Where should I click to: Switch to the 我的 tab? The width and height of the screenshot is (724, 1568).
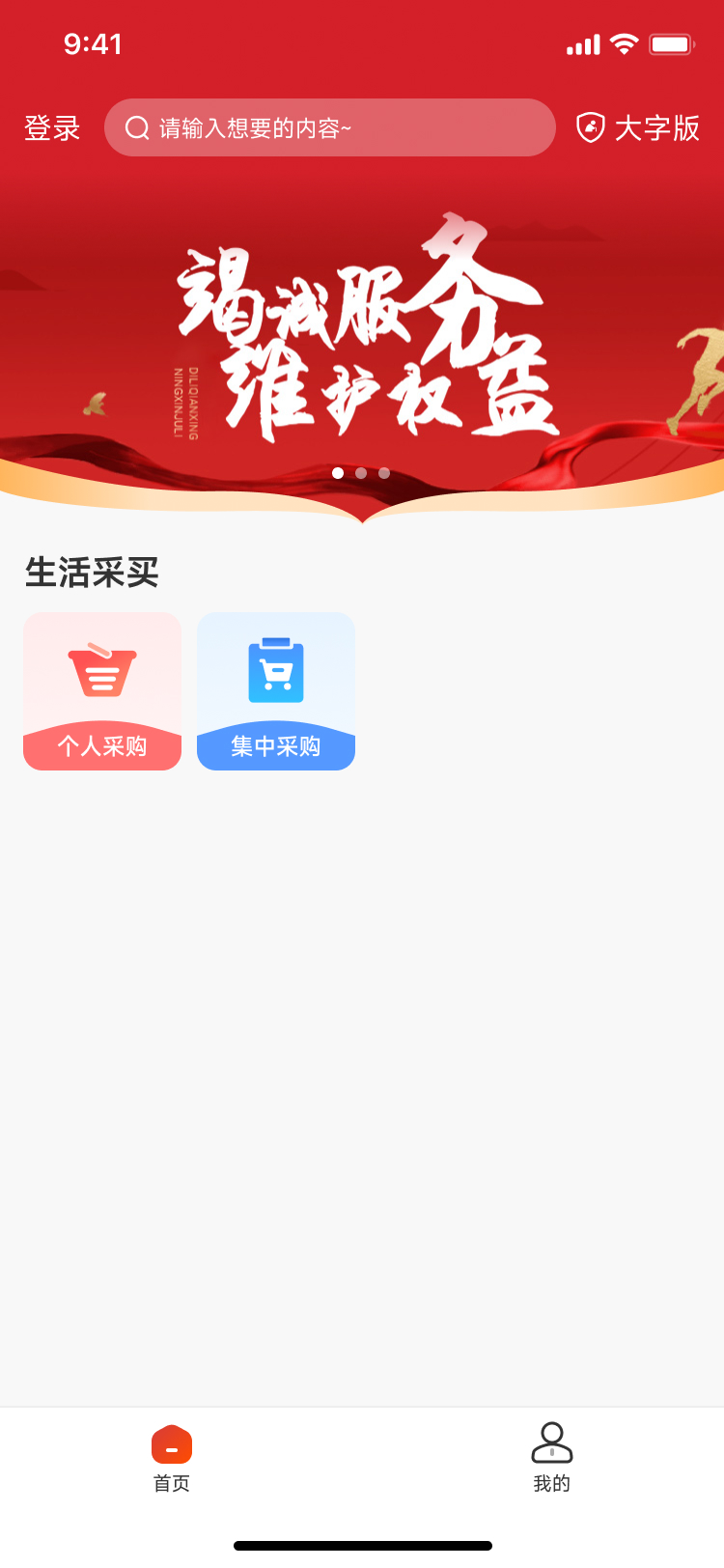551,1460
